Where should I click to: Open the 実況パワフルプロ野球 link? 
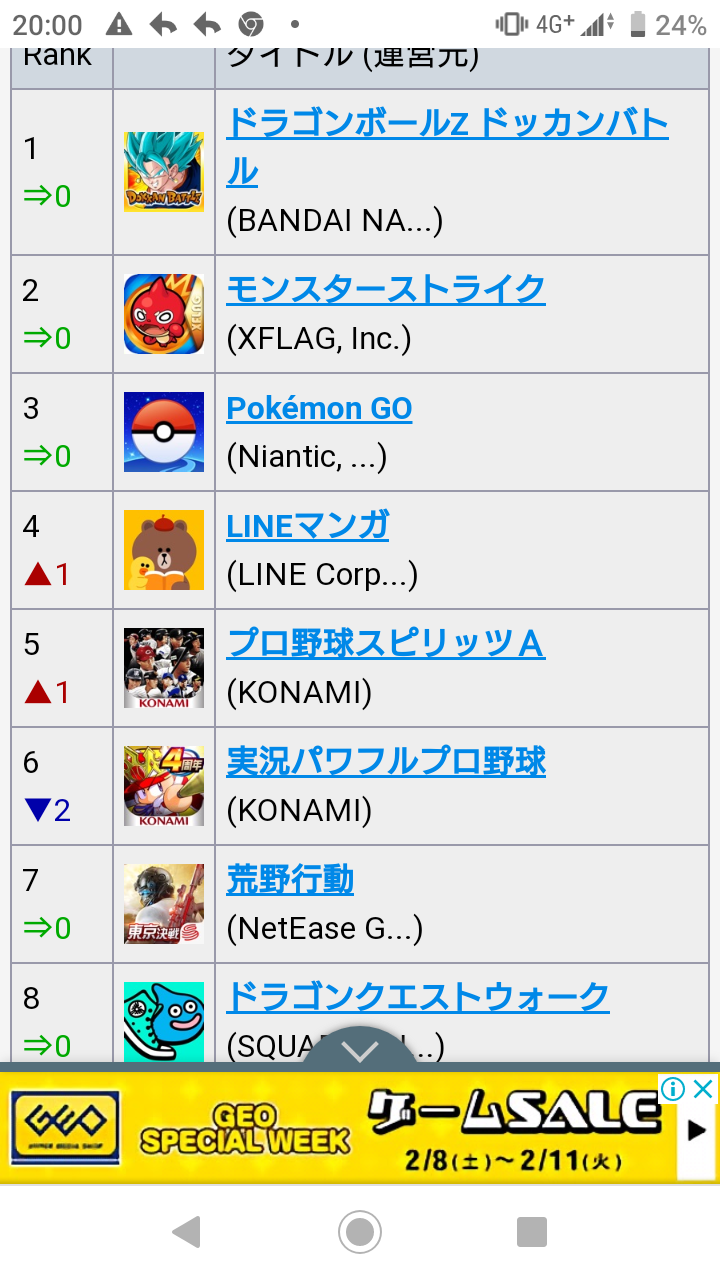coord(386,761)
